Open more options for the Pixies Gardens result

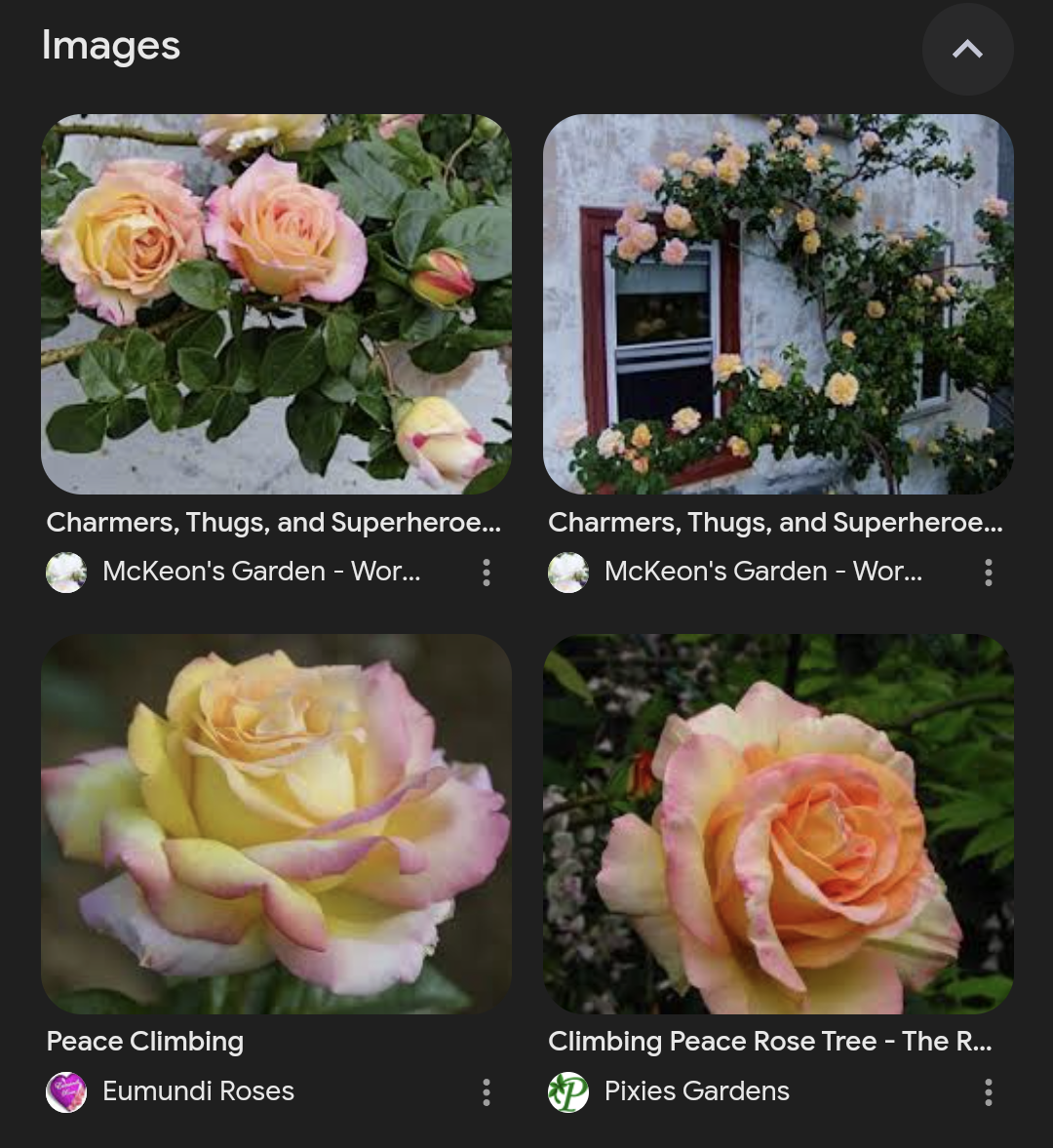tap(989, 1091)
